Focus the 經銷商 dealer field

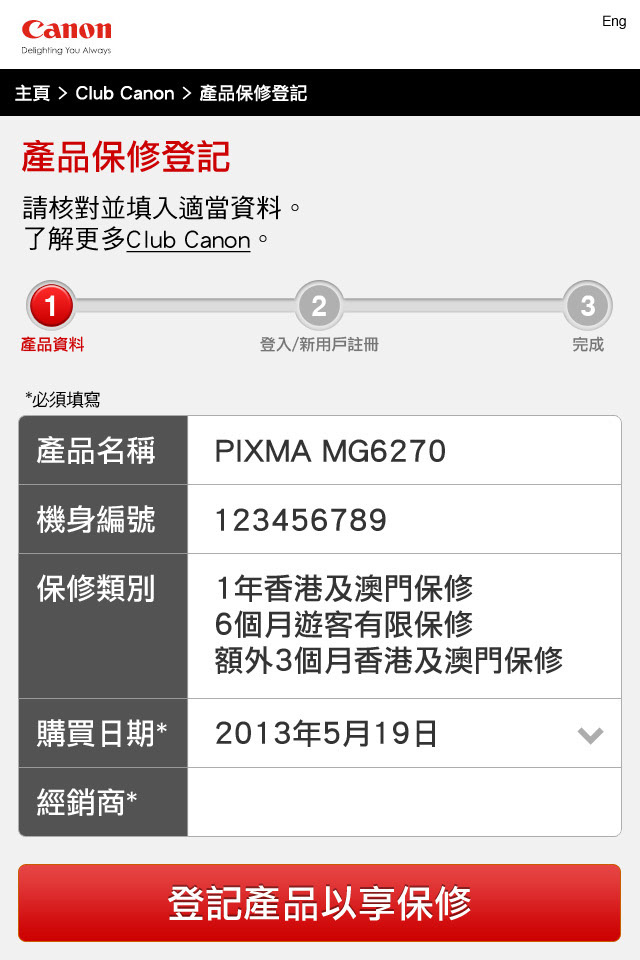pos(403,802)
